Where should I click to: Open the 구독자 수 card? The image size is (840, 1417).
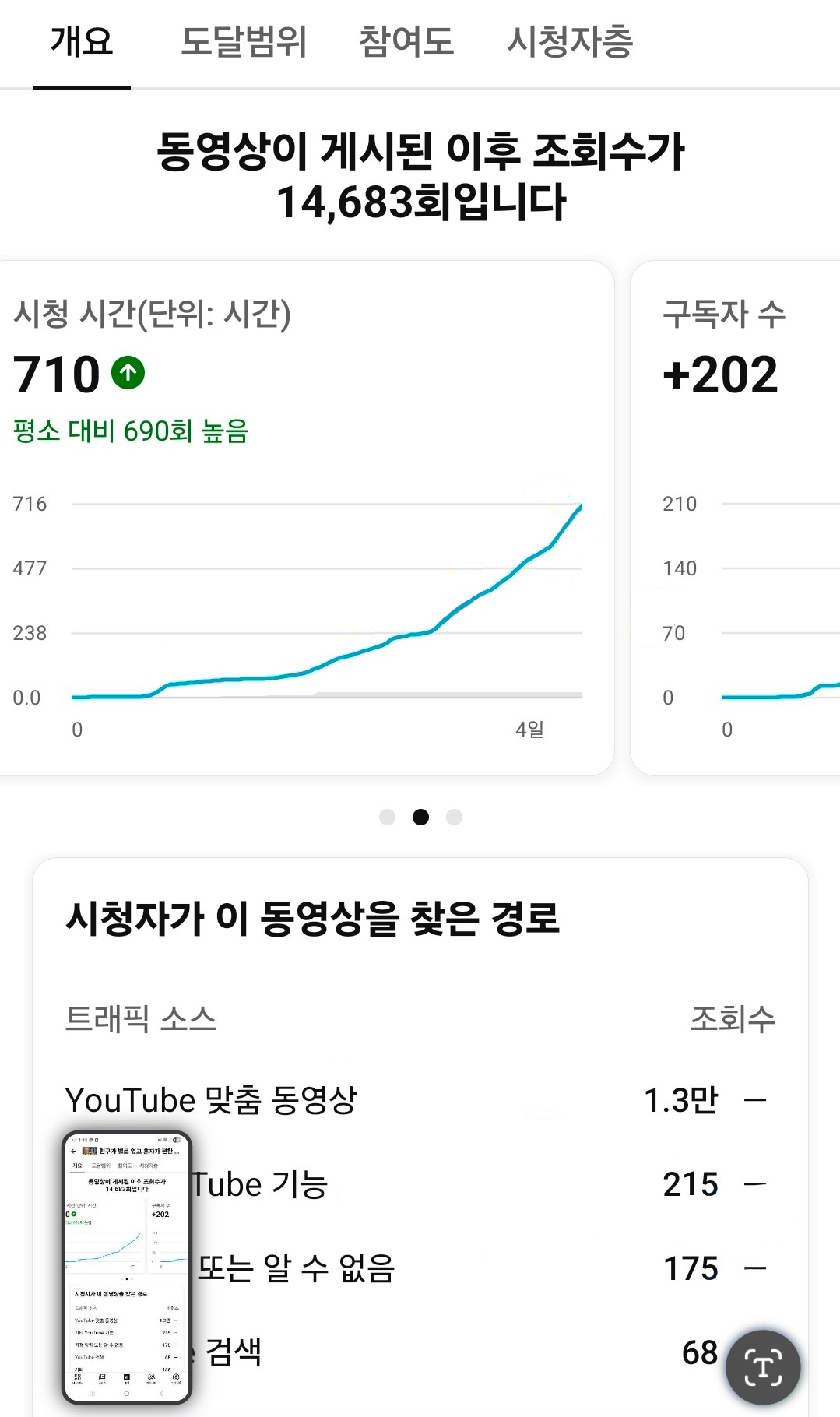736,517
